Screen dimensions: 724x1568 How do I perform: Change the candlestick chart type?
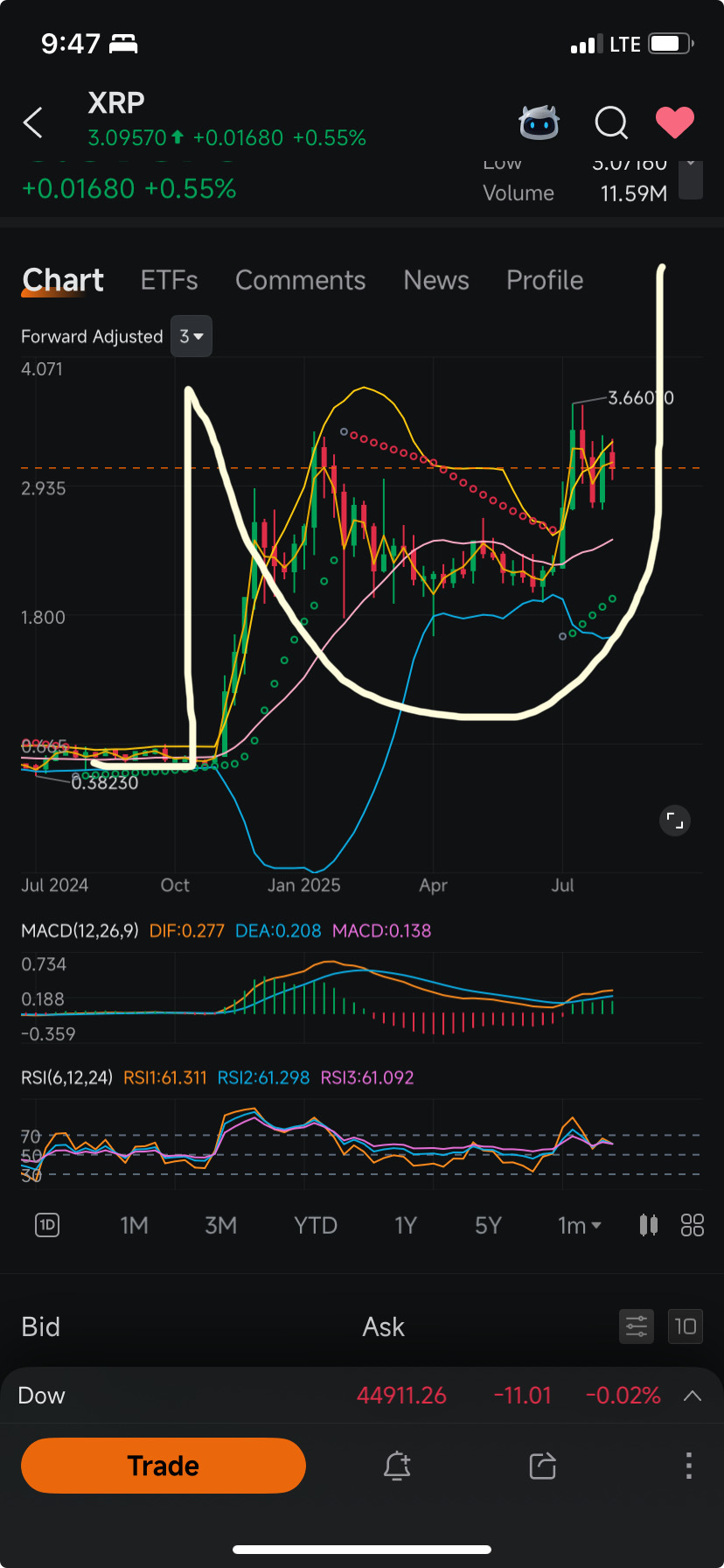pyautogui.click(x=648, y=1225)
